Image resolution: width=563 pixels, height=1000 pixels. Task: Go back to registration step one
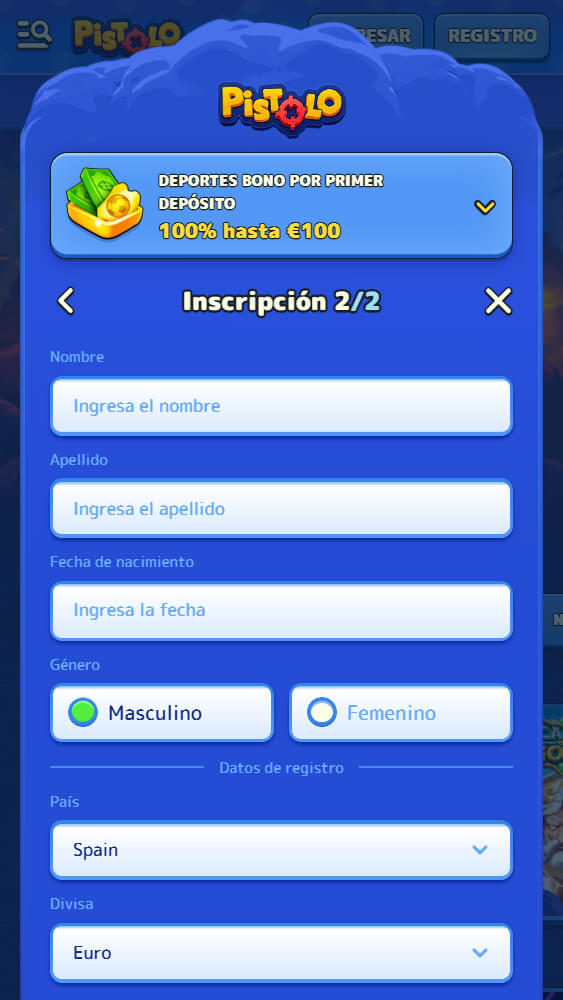click(x=66, y=301)
